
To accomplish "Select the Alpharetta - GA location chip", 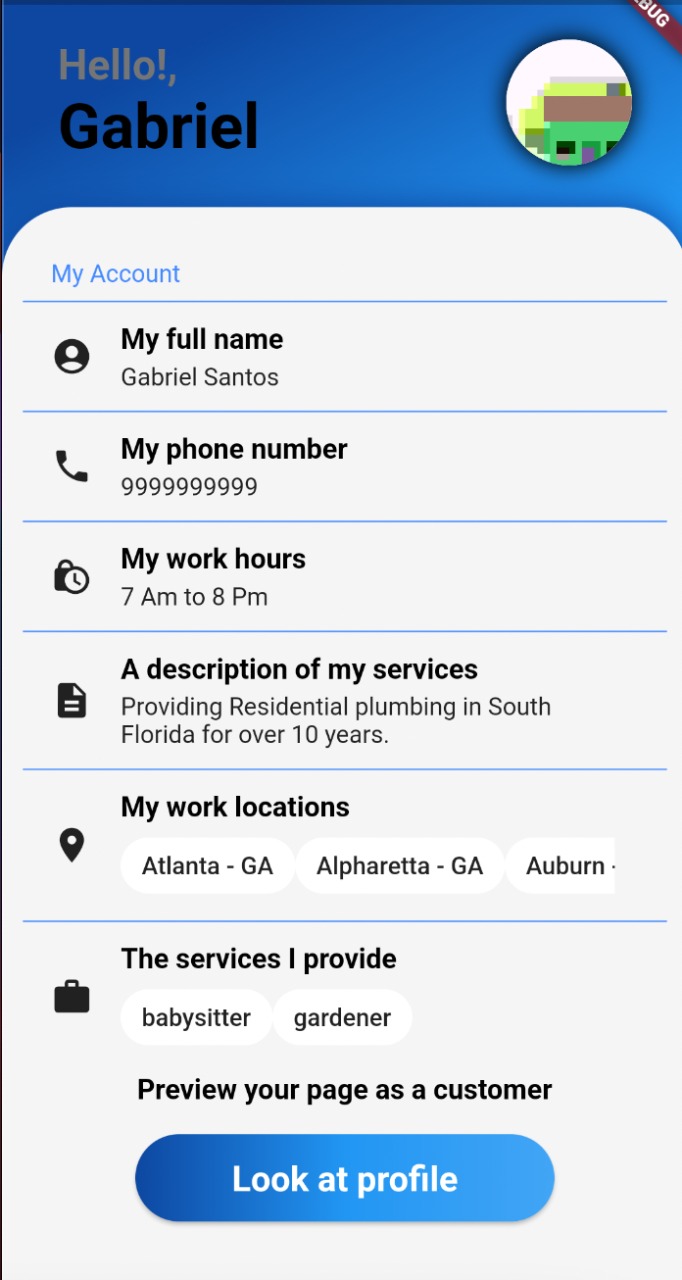I will (399, 866).
